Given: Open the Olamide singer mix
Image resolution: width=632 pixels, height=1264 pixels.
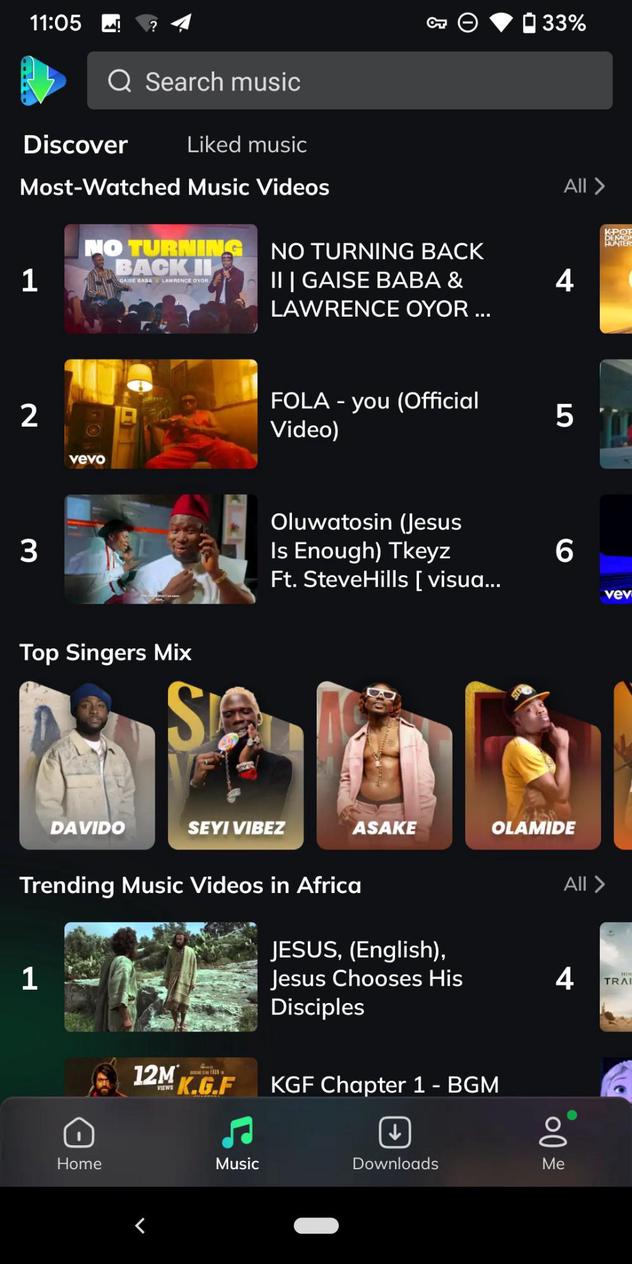Looking at the screenshot, I should tap(533, 765).
